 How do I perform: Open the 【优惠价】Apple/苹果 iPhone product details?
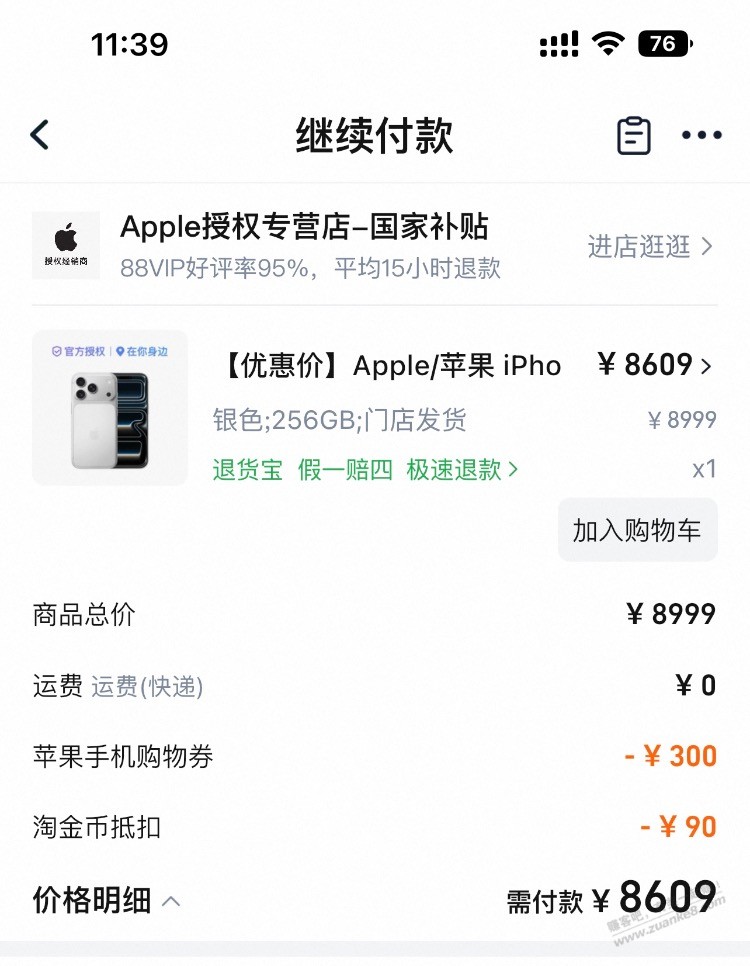388,366
